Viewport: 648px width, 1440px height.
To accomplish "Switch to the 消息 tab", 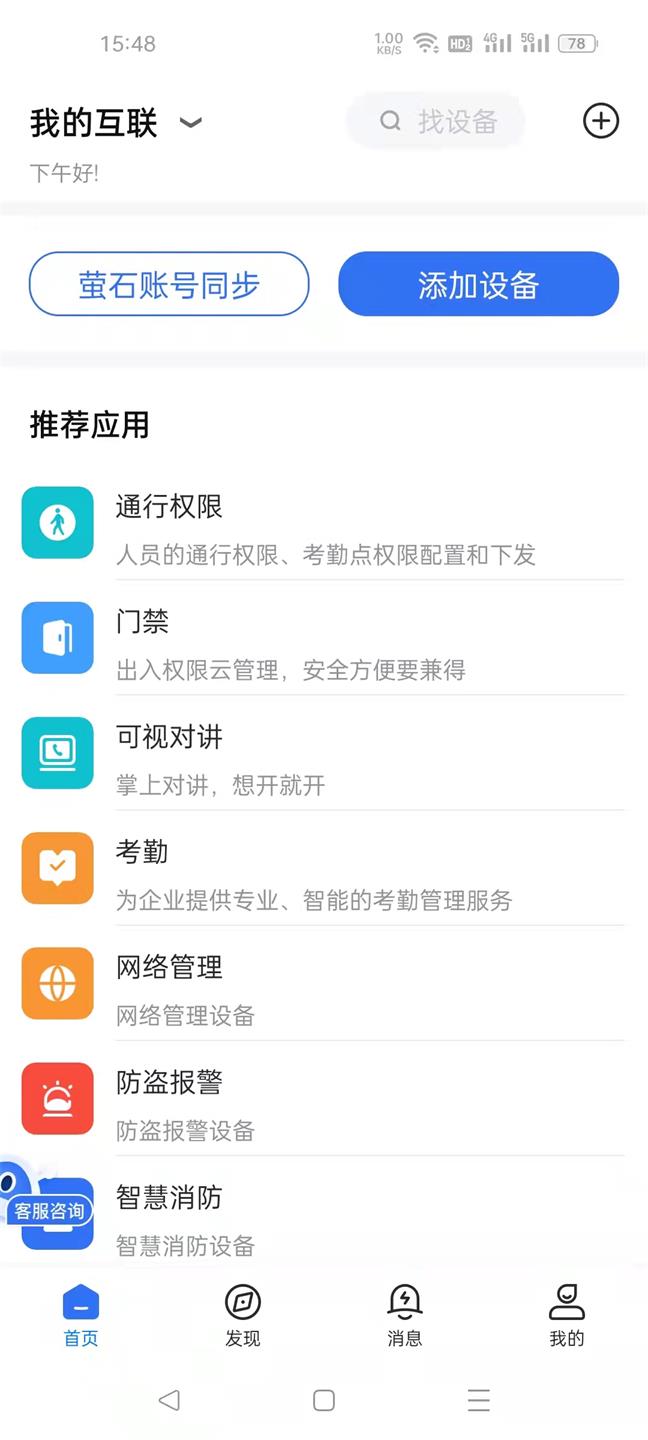I will (405, 1316).
